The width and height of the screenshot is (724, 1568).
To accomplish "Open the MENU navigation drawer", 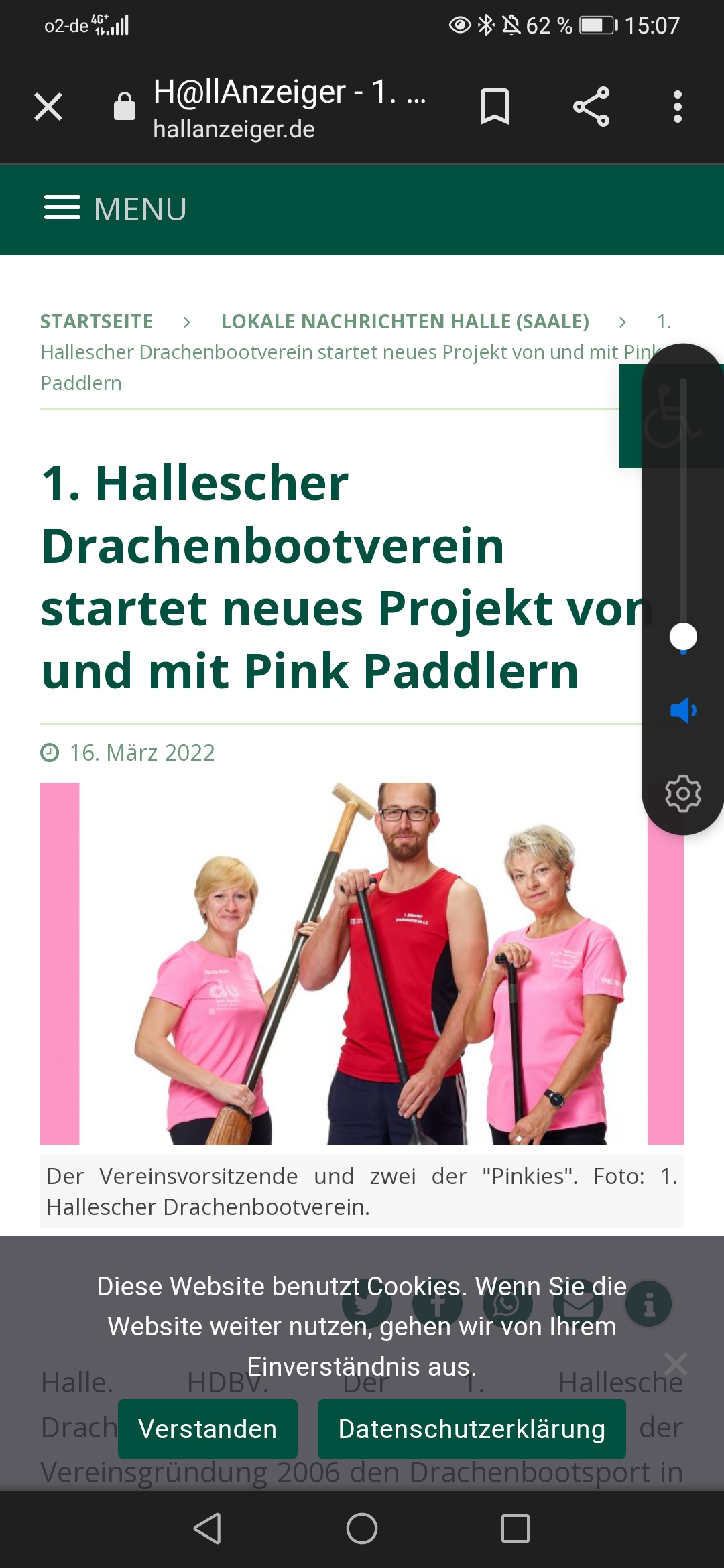I will (115, 209).
